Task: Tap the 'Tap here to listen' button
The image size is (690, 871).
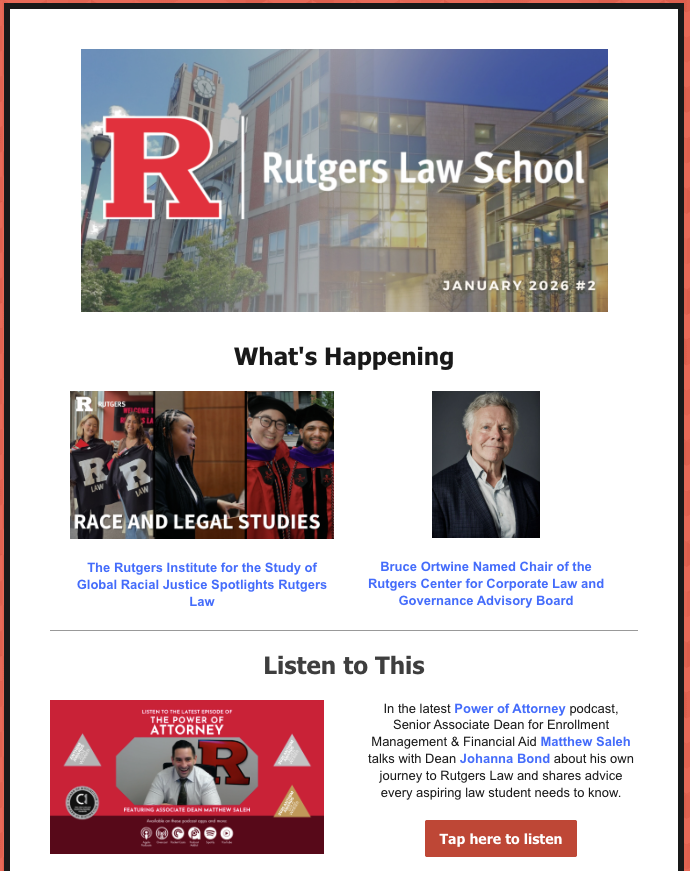Action: point(501,839)
